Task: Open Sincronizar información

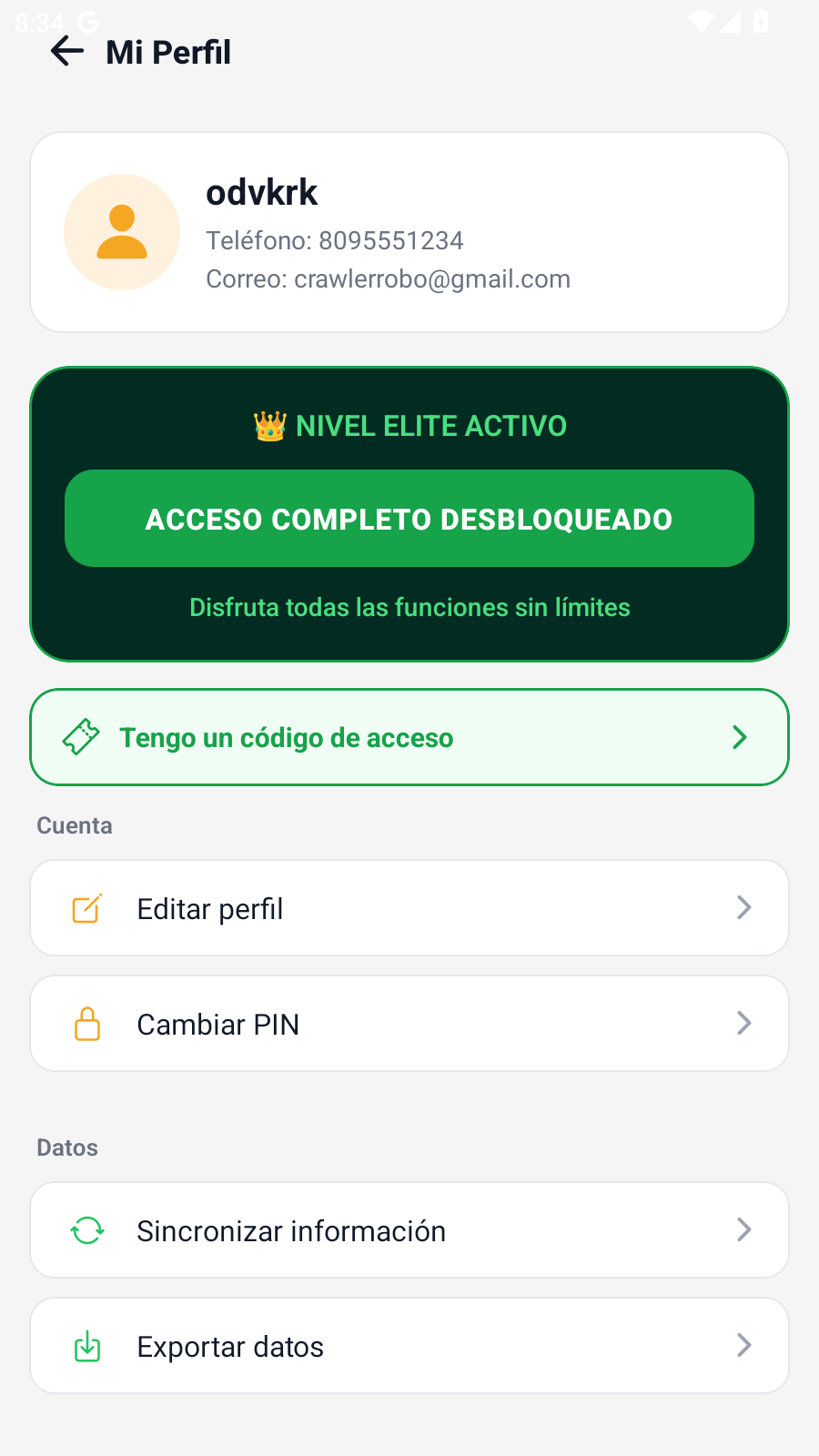Action: tap(409, 1230)
